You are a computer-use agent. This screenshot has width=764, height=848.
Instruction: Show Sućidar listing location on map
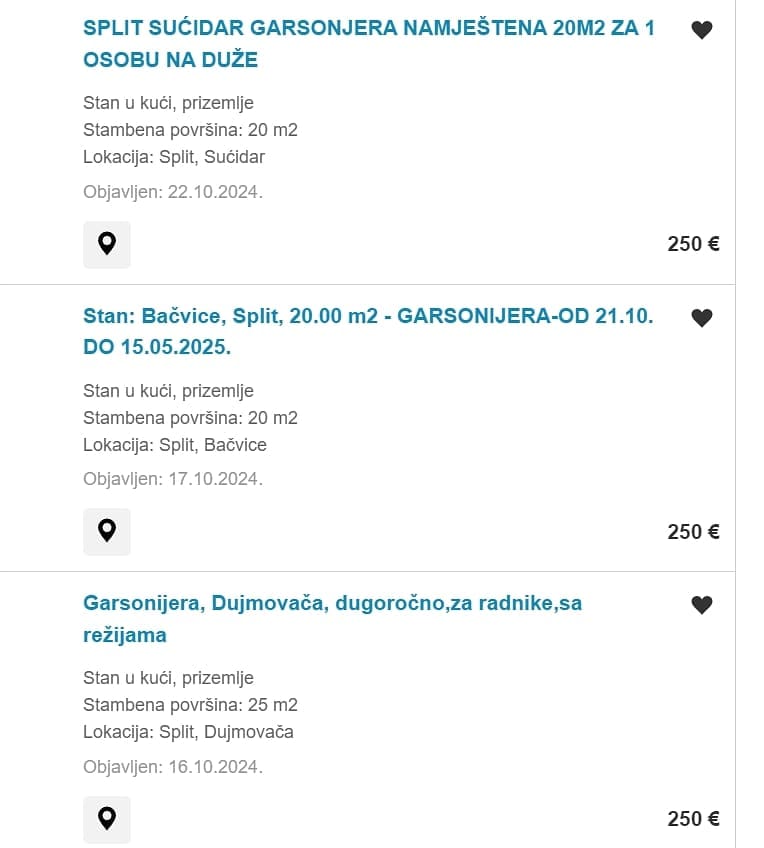tap(107, 244)
